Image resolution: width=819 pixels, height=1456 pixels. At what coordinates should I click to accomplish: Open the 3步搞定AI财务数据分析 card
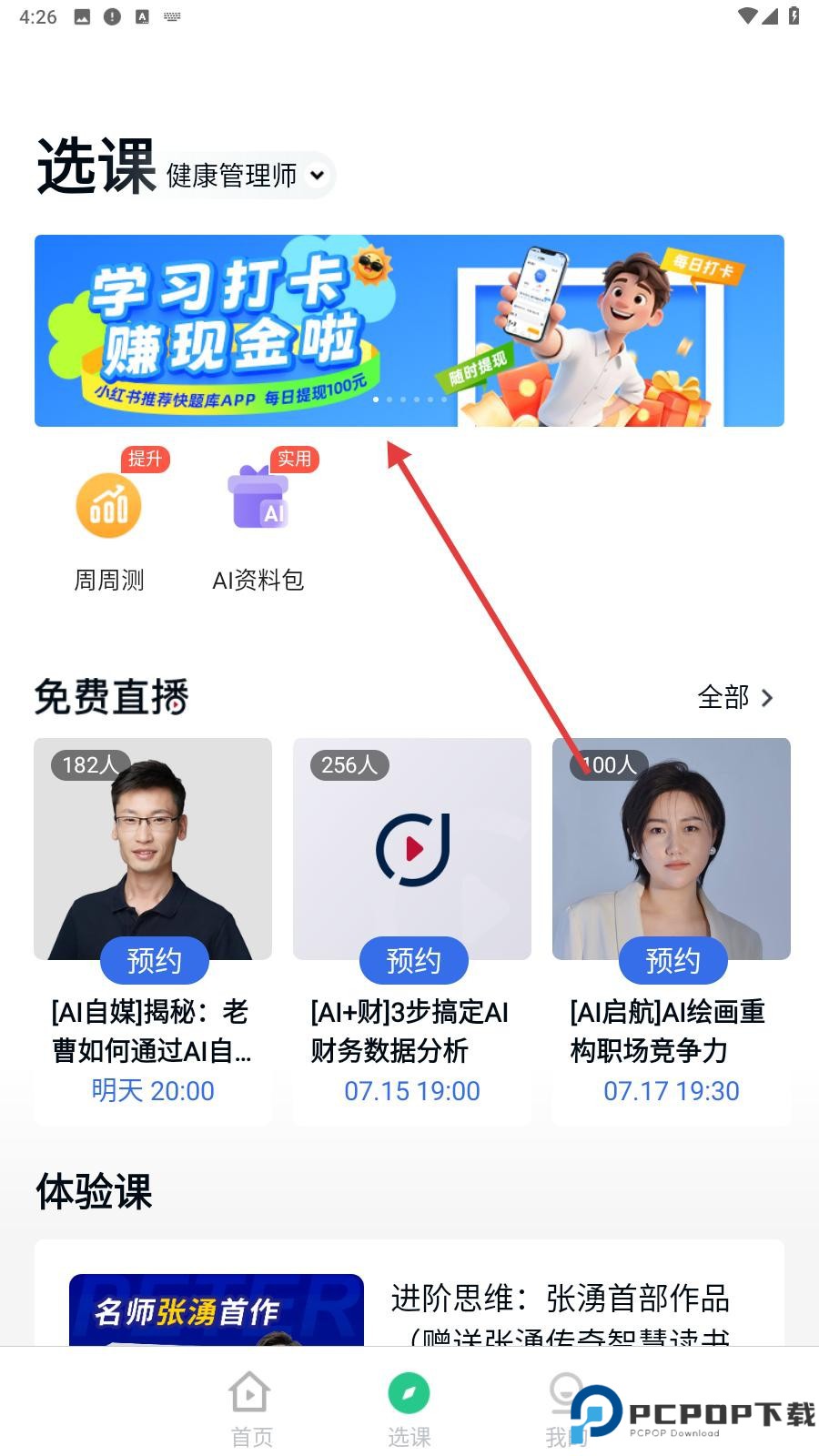(x=411, y=1032)
